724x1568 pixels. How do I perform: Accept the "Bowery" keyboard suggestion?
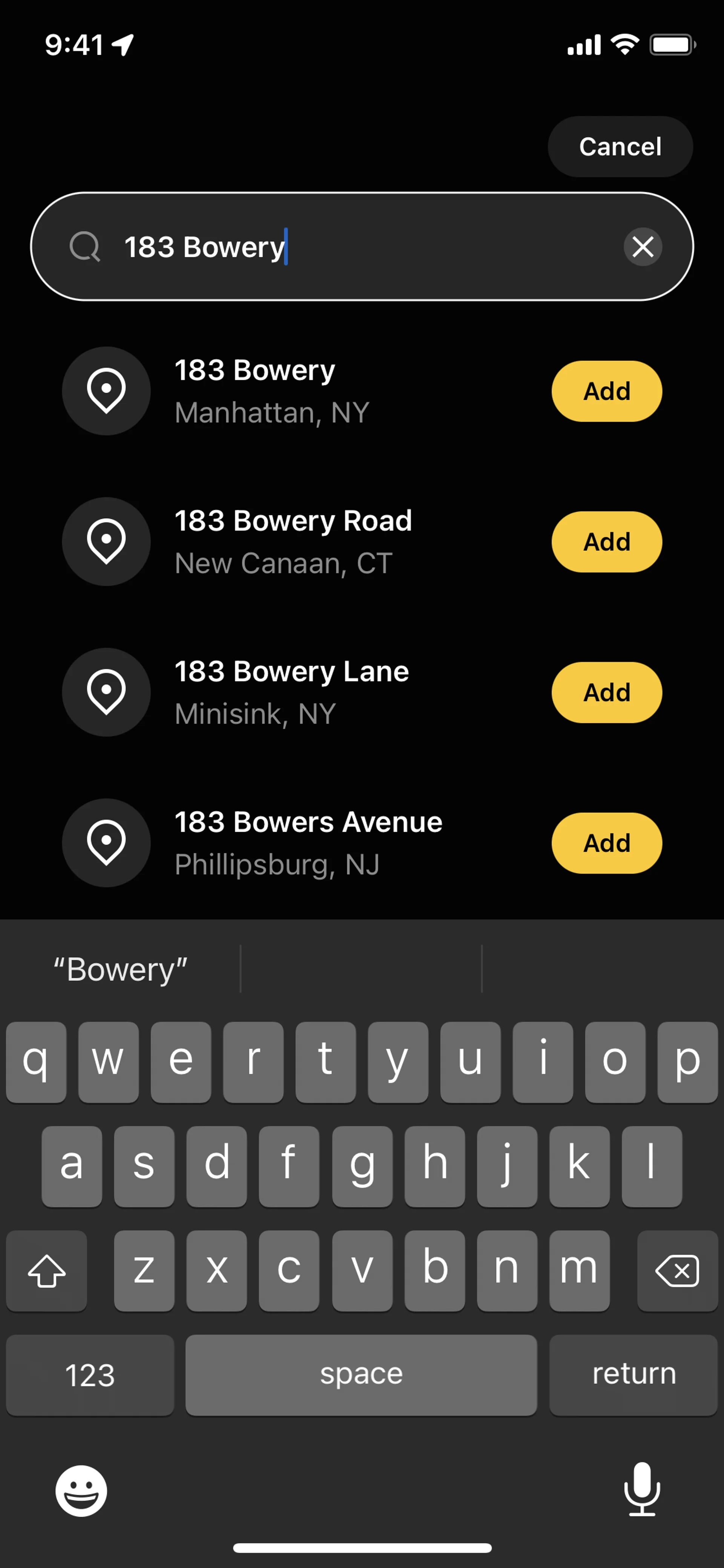click(120, 968)
